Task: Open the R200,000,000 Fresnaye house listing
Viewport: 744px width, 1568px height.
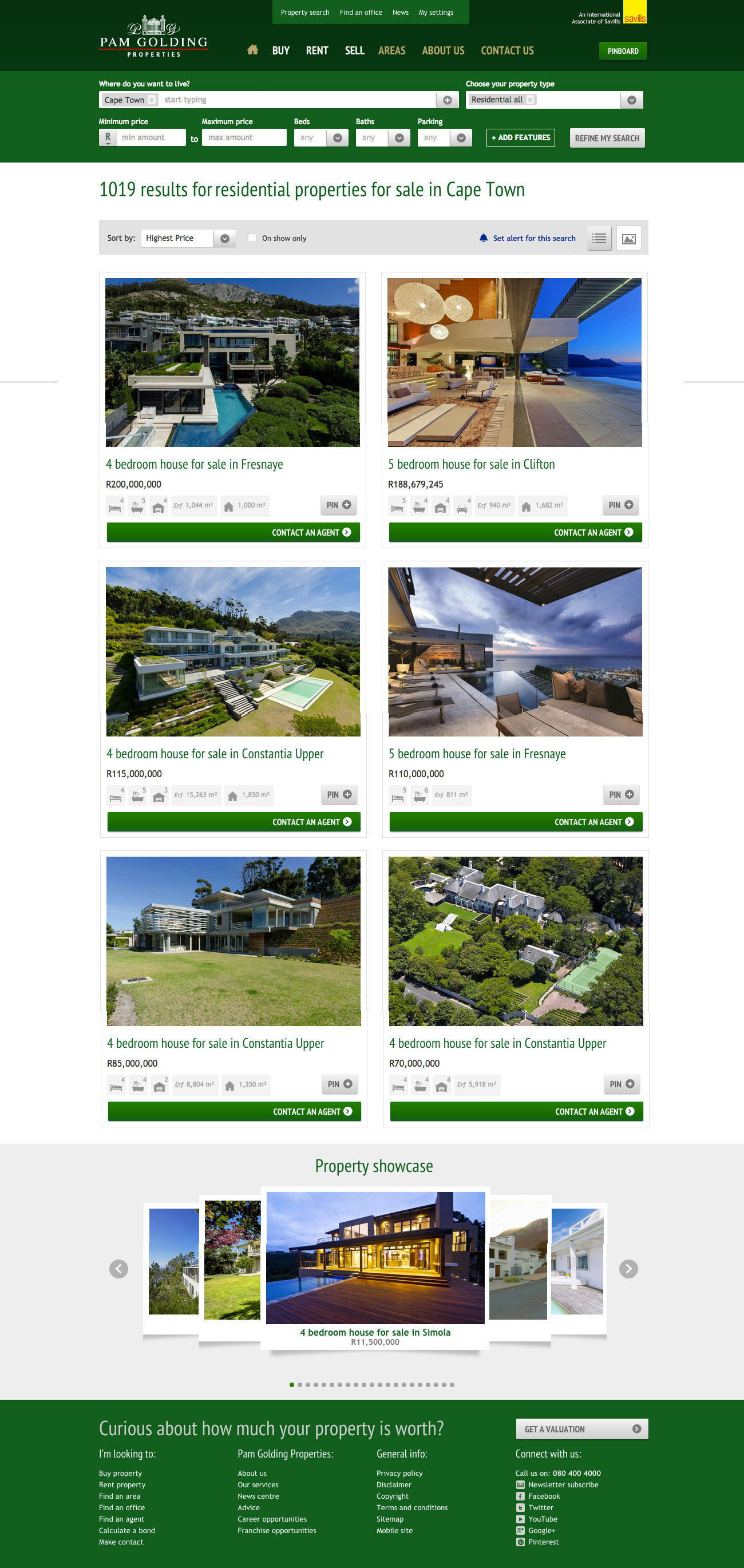Action: pyautogui.click(x=194, y=465)
